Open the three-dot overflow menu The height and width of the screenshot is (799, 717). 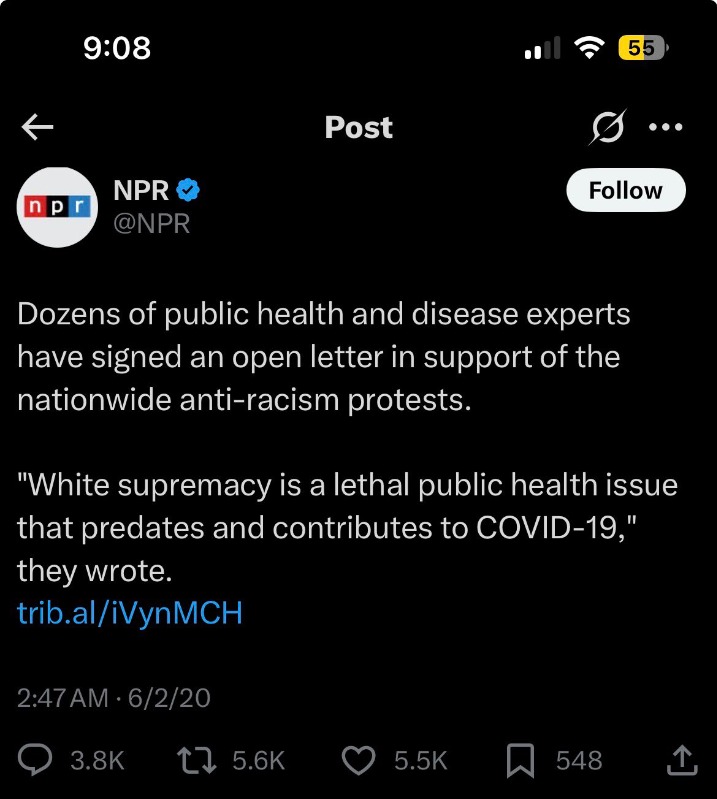click(665, 128)
